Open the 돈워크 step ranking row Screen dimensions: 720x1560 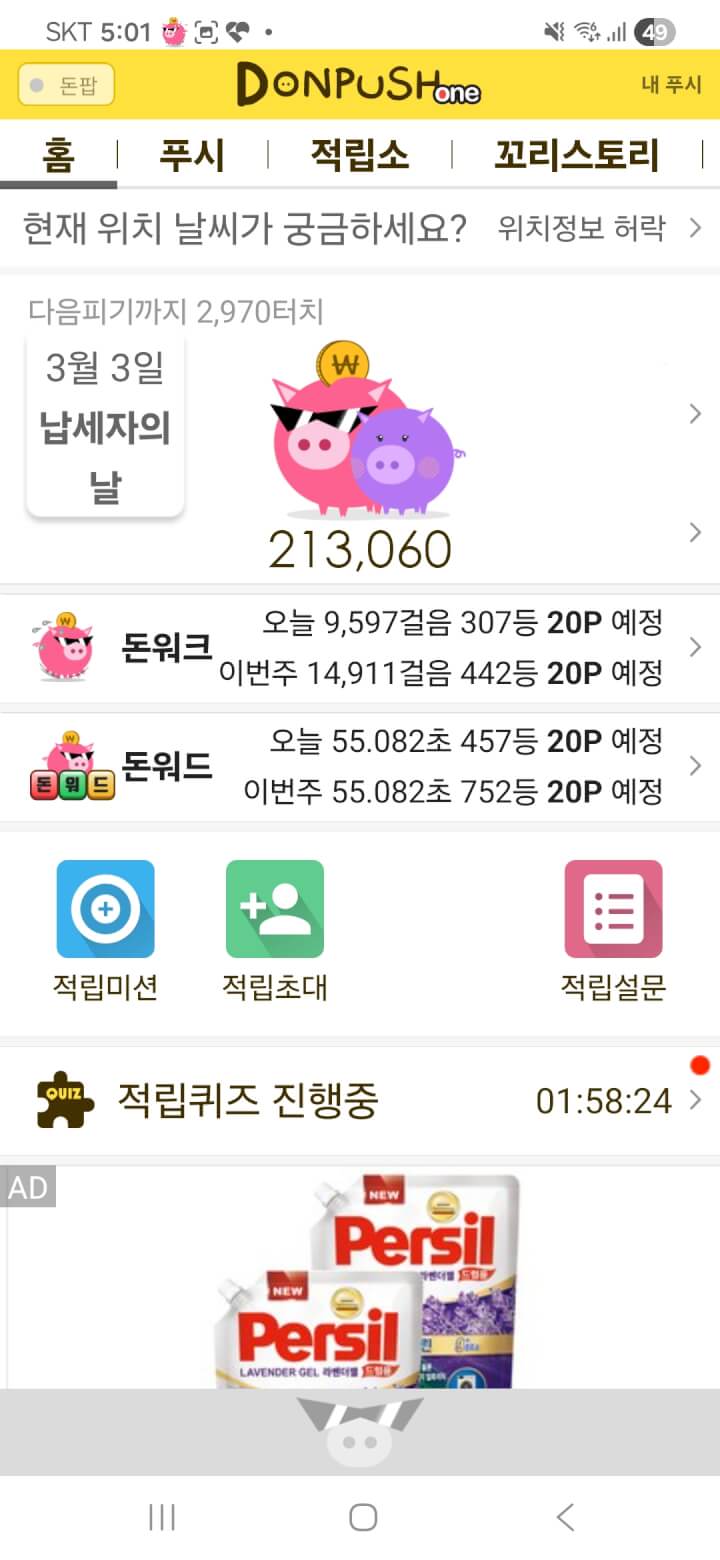click(x=360, y=648)
